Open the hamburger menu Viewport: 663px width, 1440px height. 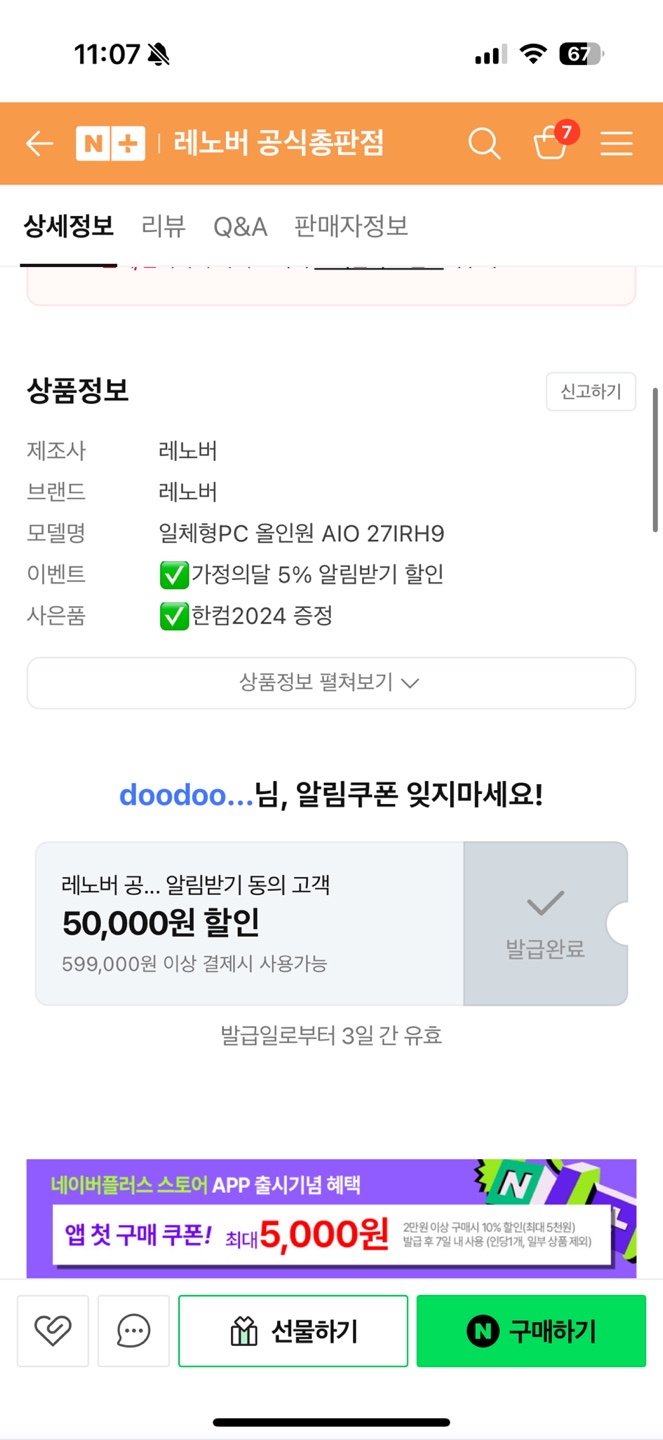pyautogui.click(x=616, y=144)
